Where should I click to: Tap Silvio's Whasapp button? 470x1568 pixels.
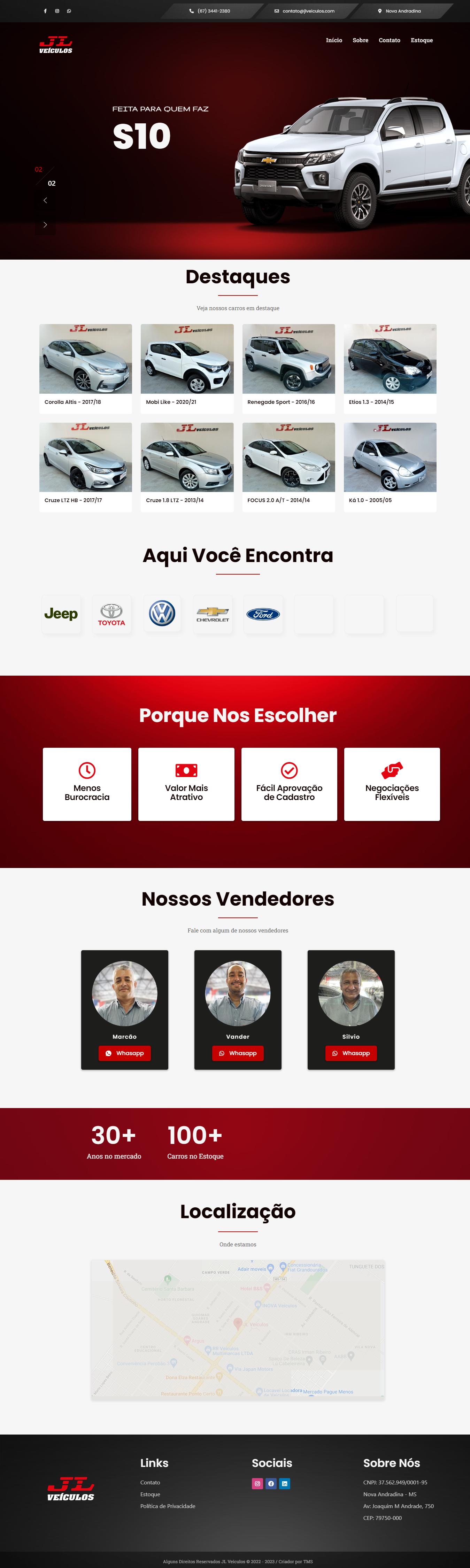pos(351,1053)
